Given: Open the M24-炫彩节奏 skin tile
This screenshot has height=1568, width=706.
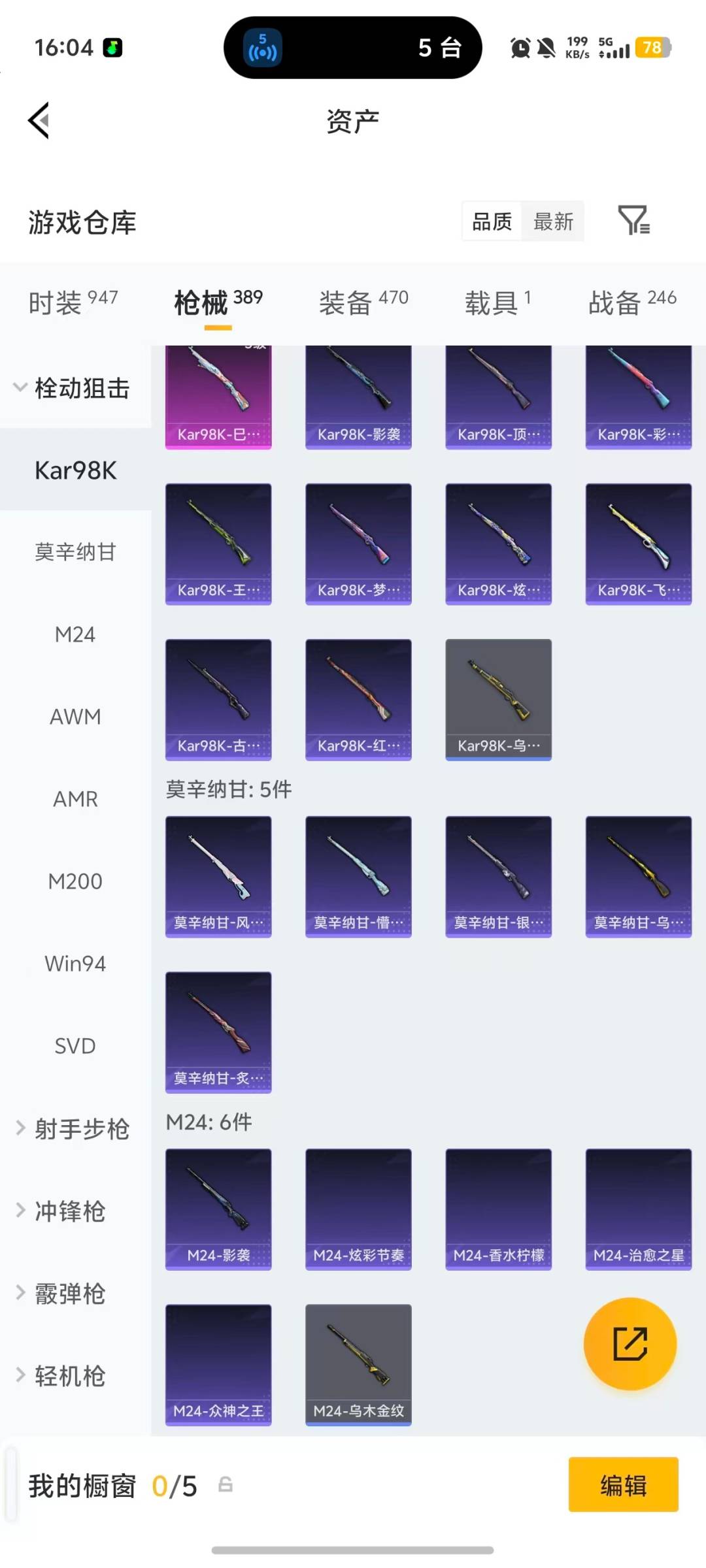Looking at the screenshot, I should (x=358, y=1209).
